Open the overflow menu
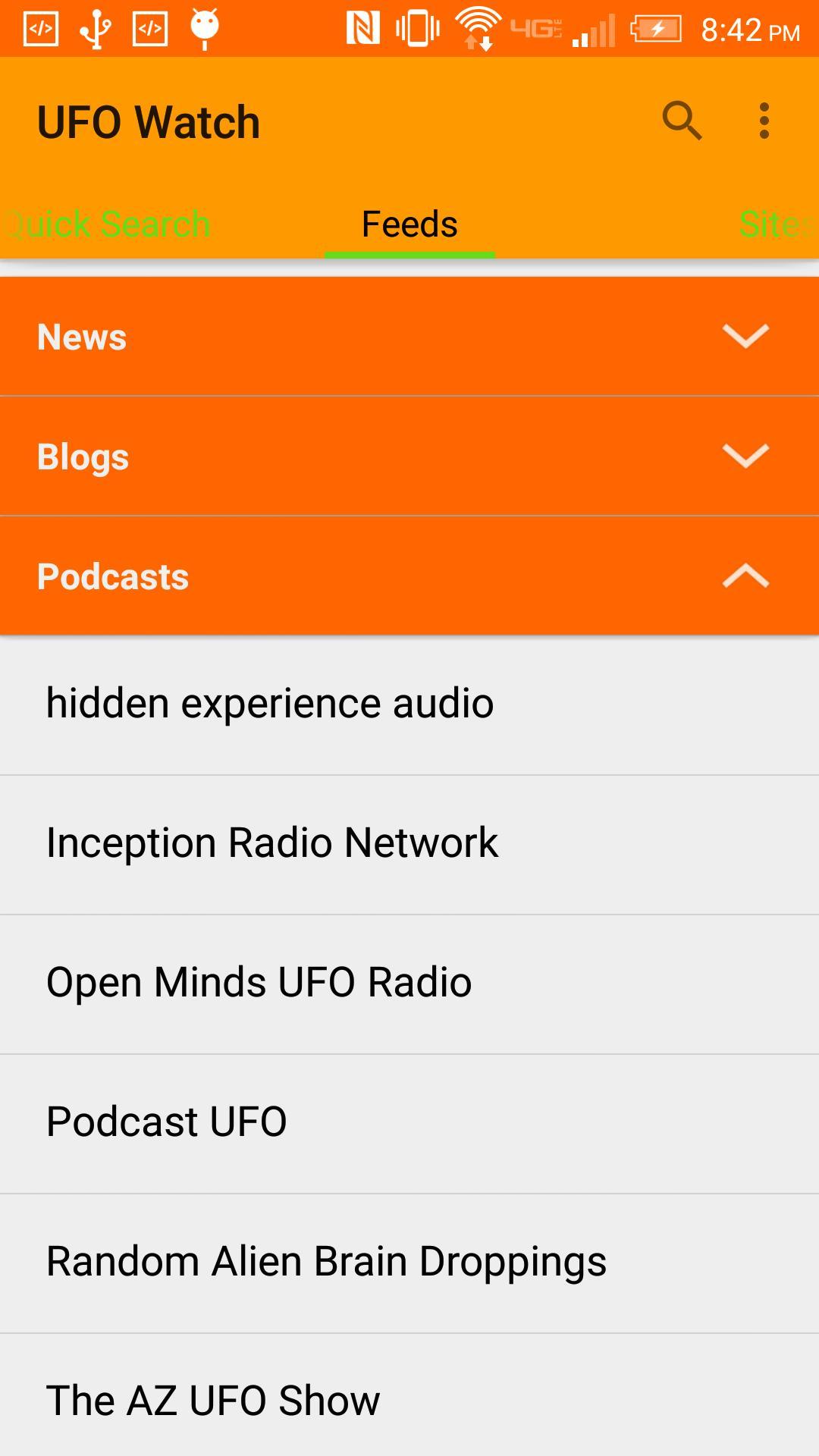 [764, 121]
